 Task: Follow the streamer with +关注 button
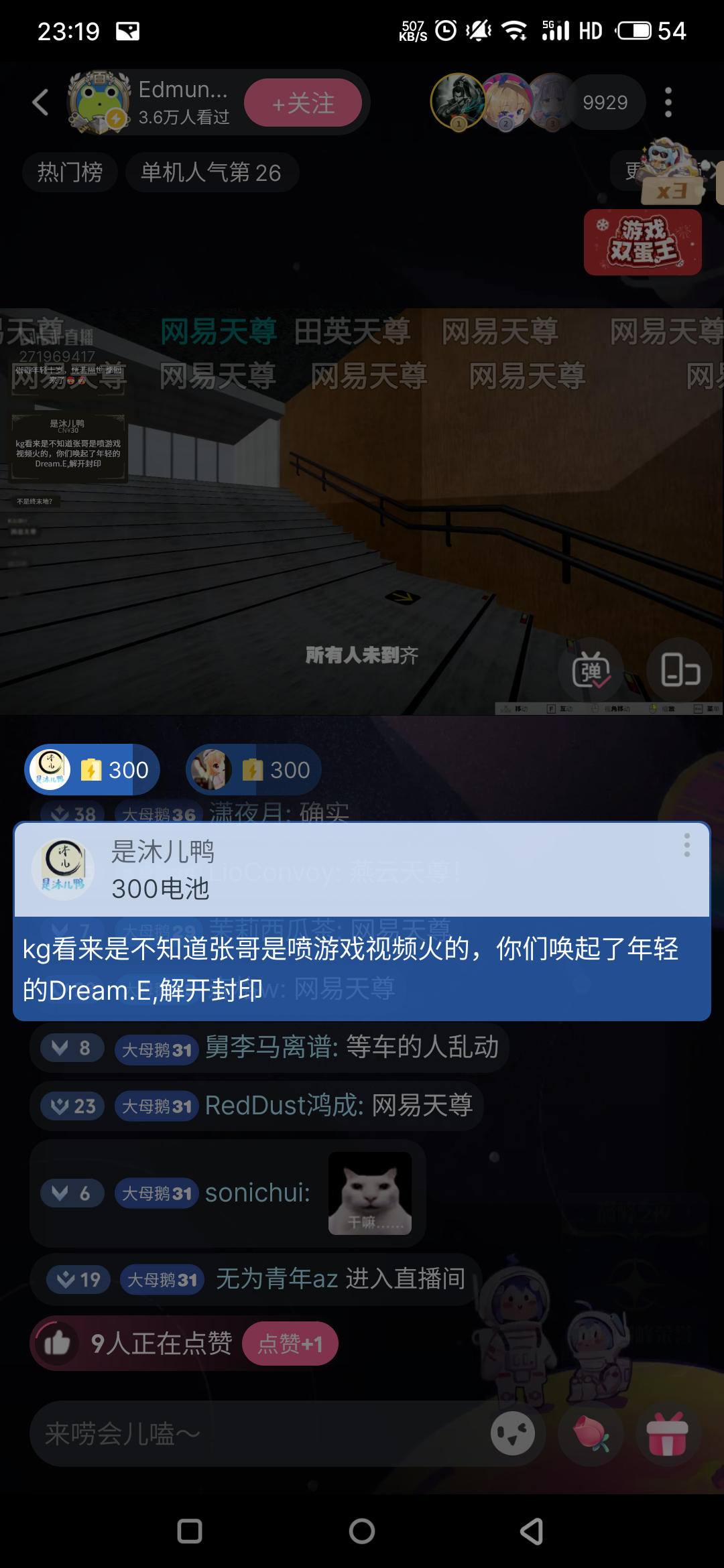coord(303,103)
